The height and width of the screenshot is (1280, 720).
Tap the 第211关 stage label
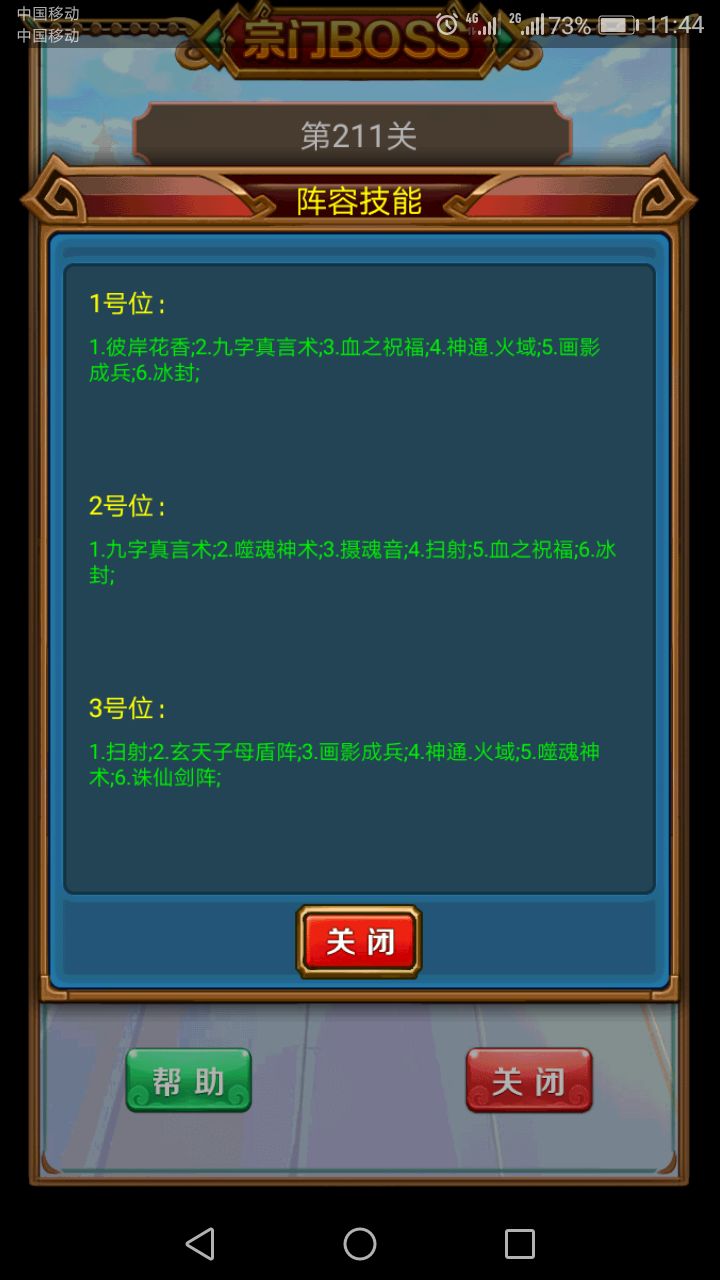[x=360, y=132]
